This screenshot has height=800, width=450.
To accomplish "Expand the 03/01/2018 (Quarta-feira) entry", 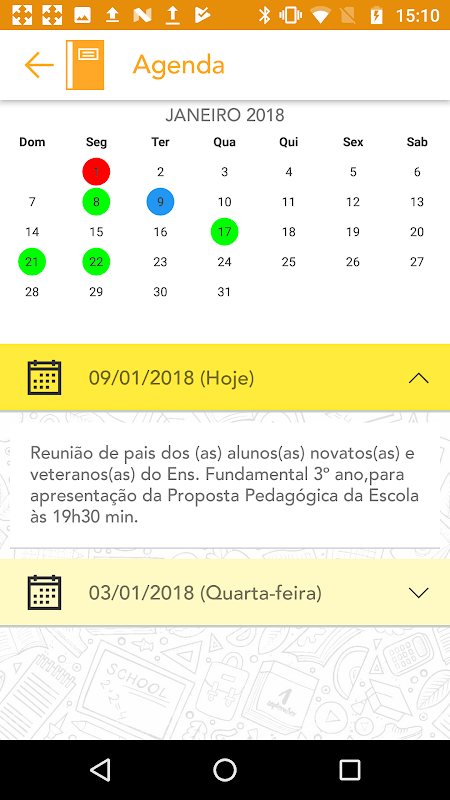I will click(225, 592).
